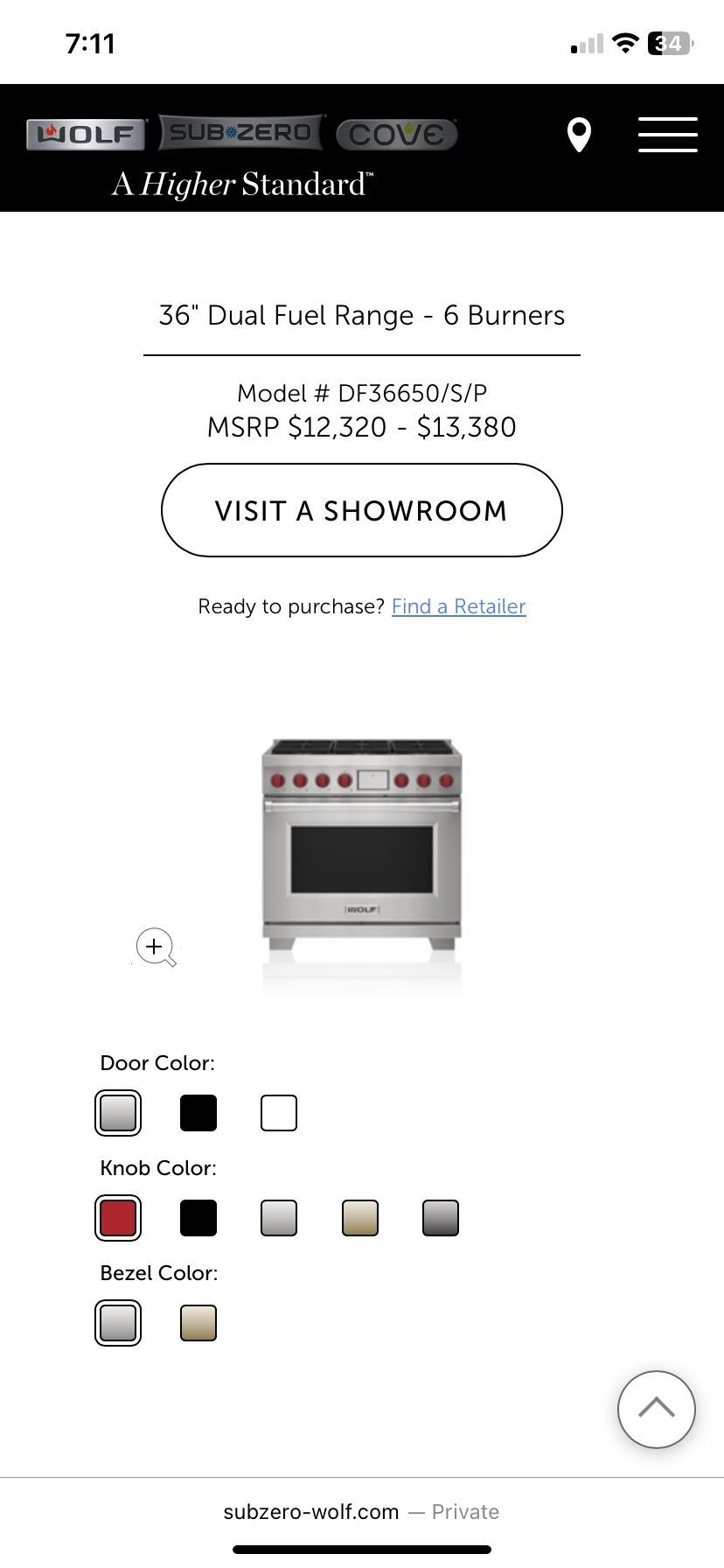Select the brass bezel color
The image size is (724, 1568).
coord(198,1323)
